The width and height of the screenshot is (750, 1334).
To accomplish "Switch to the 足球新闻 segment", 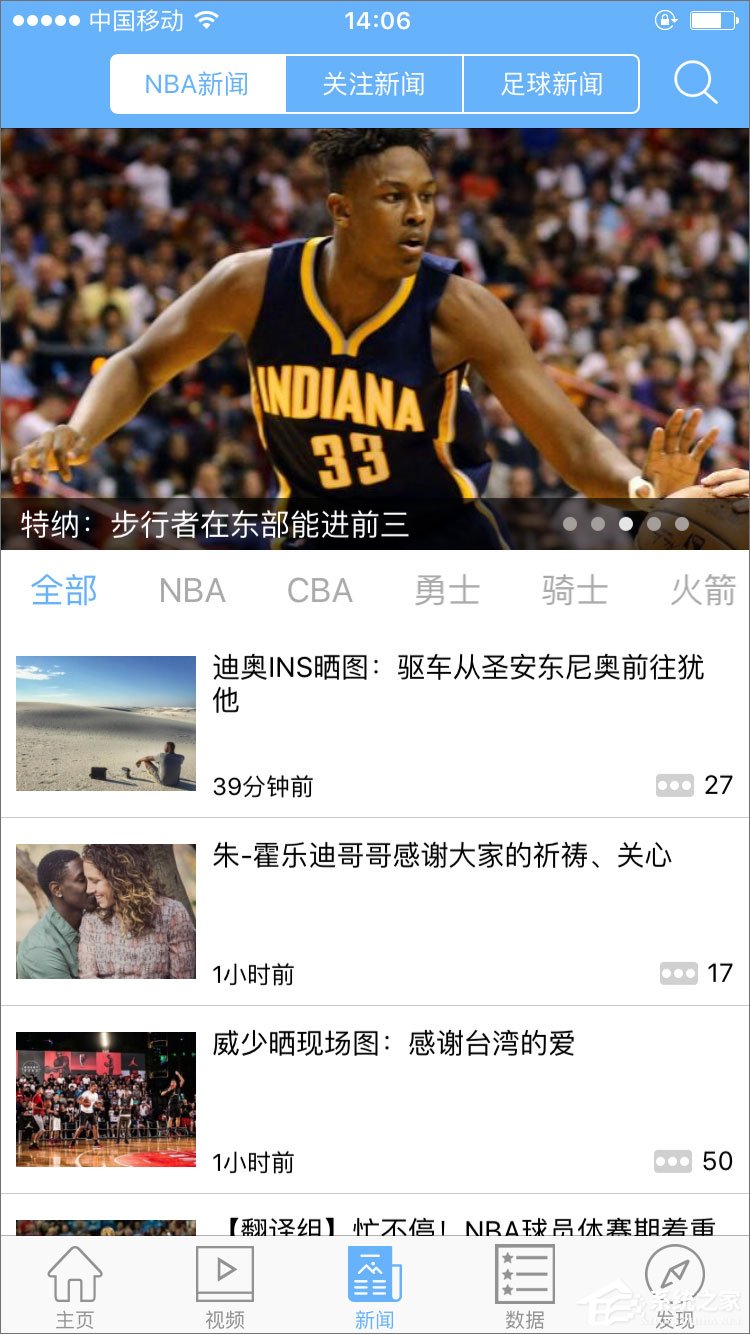I will (x=551, y=84).
